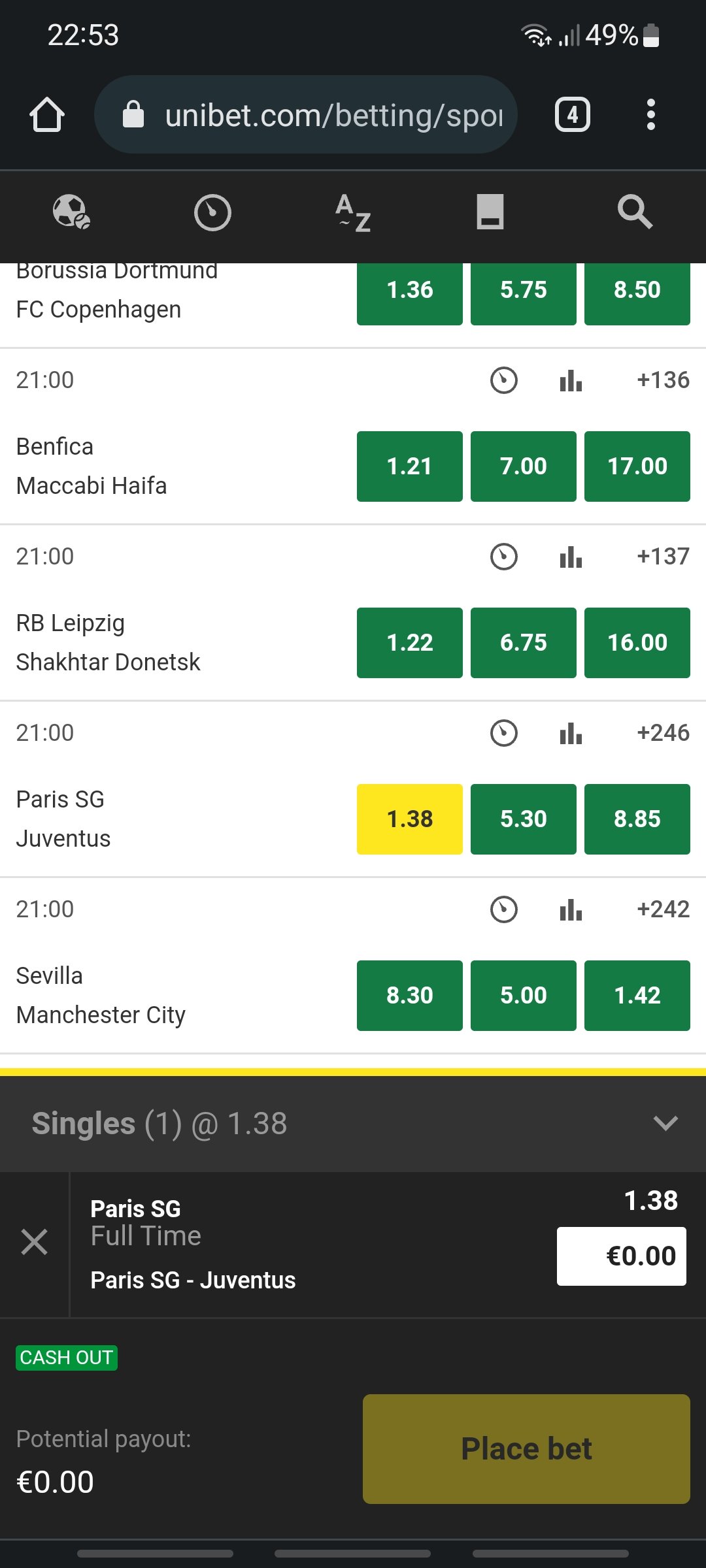
Task: Open the betslip receipt icon in toolbar
Action: pos(490,212)
